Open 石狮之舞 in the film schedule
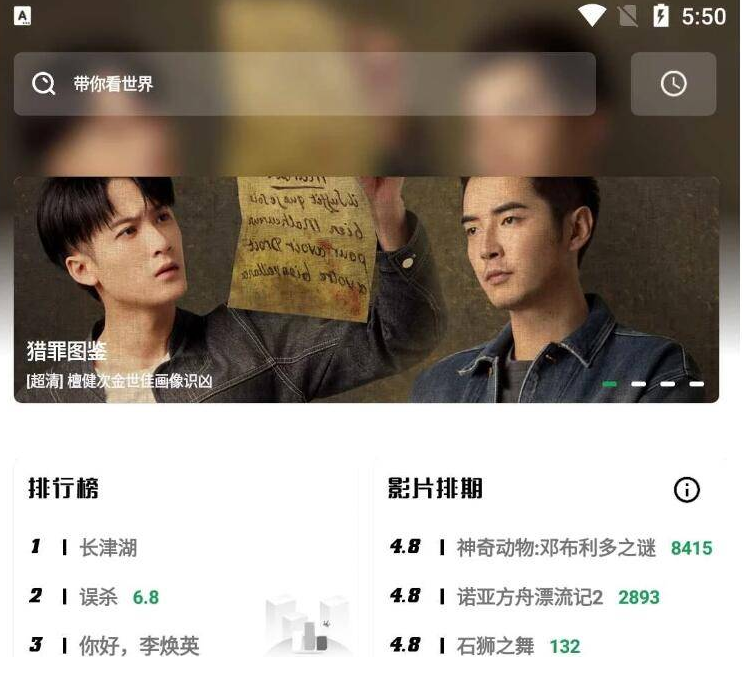The width and height of the screenshot is (748, 690). (495, 646)
